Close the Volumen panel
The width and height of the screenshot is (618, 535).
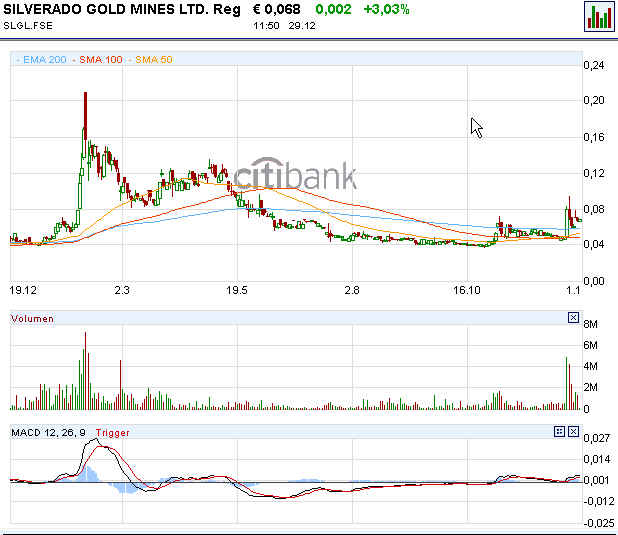click(573, 317)
